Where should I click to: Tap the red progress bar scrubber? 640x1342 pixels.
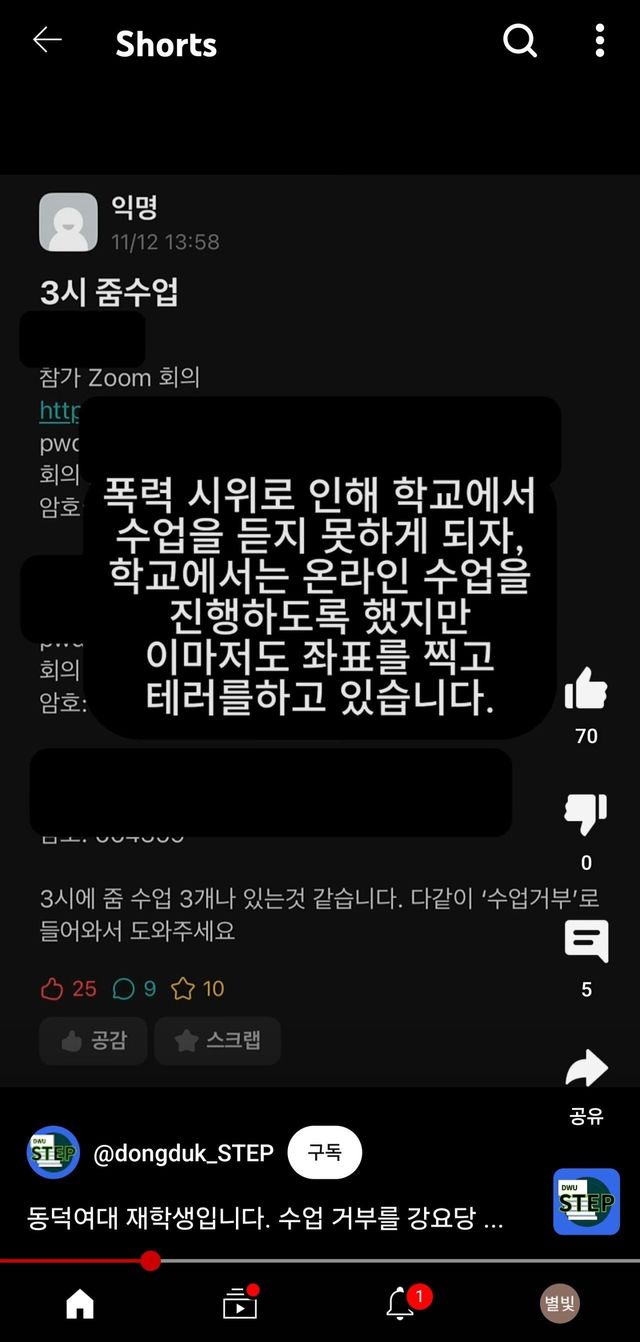point(150,1260)
